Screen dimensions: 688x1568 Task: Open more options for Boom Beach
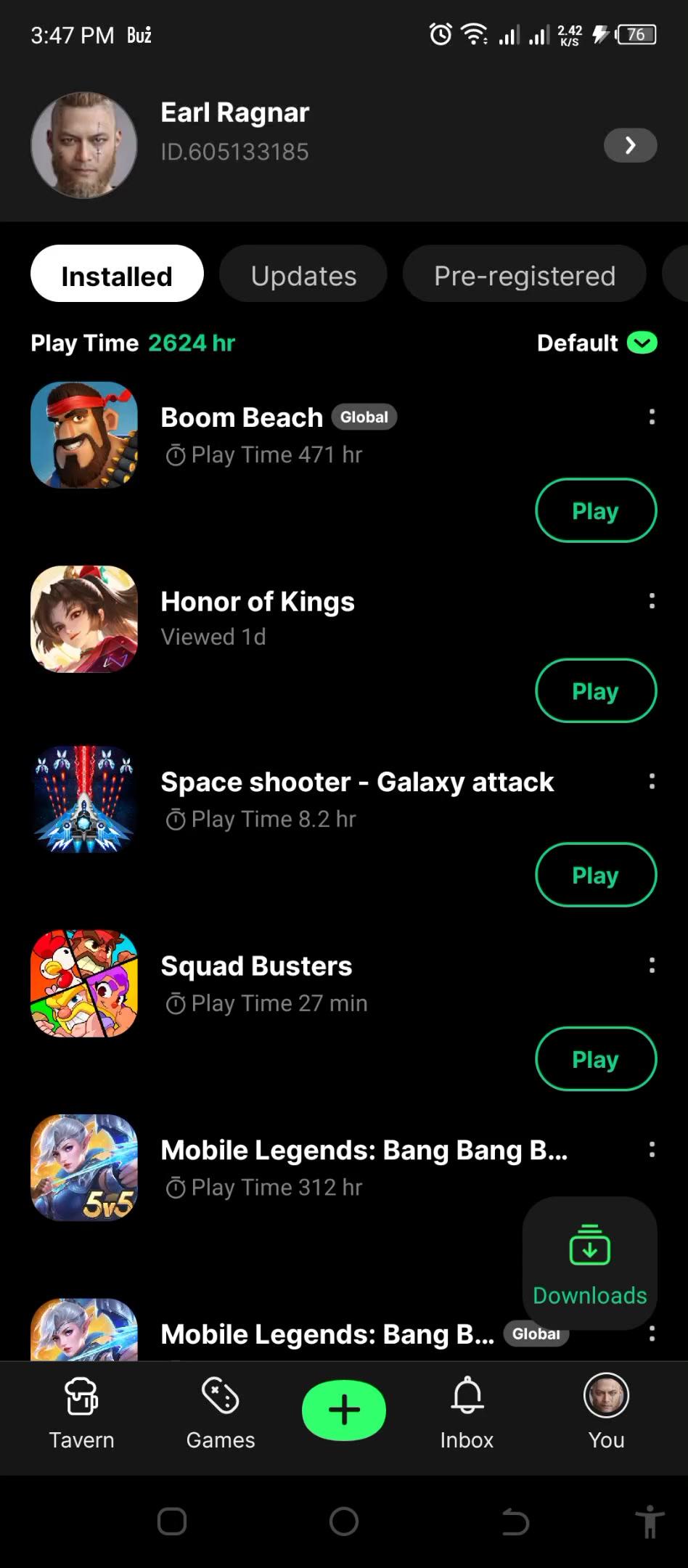point(652,417)
